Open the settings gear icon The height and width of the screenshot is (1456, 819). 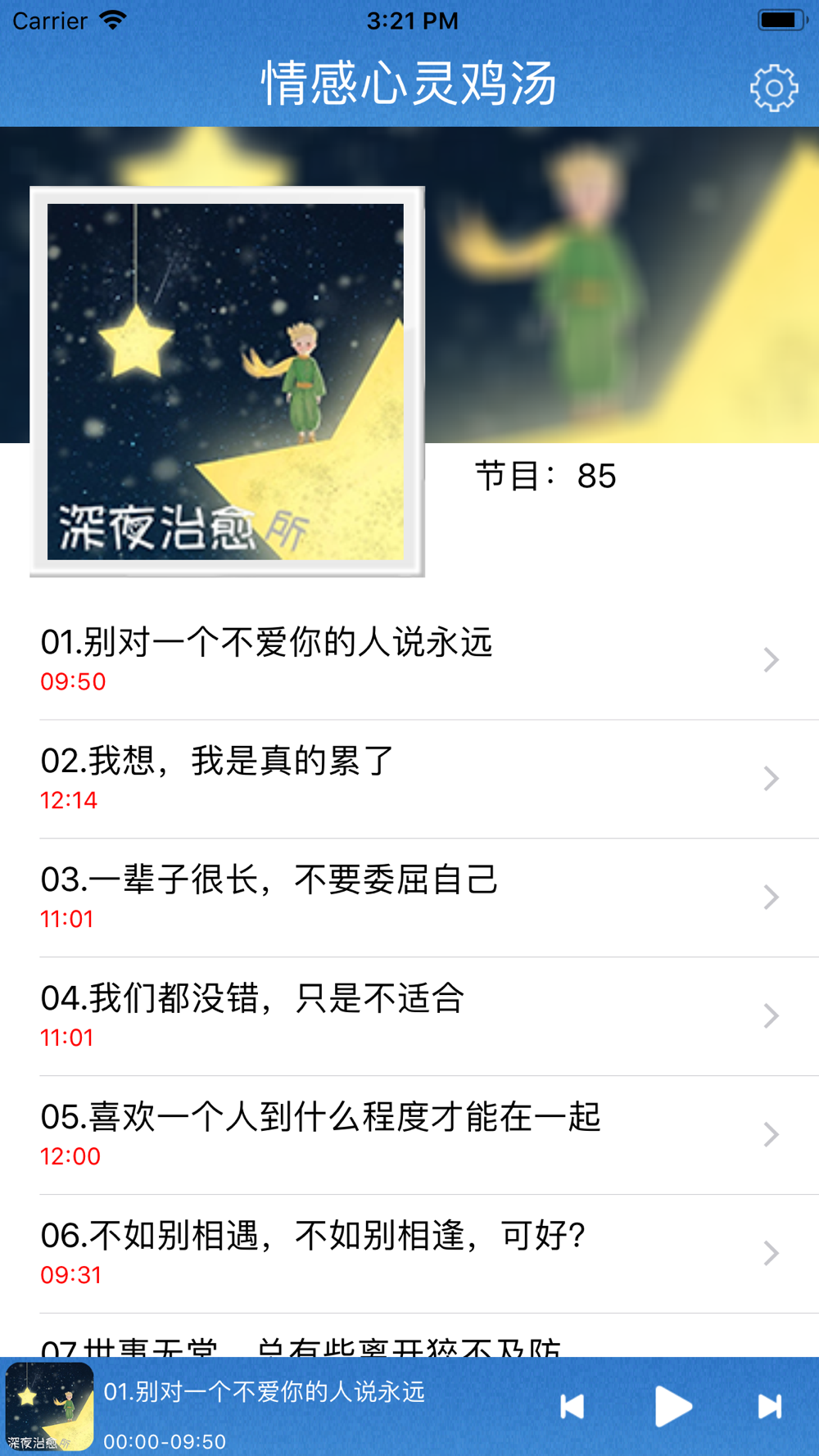pyautogui.click(x=774, y=88)
